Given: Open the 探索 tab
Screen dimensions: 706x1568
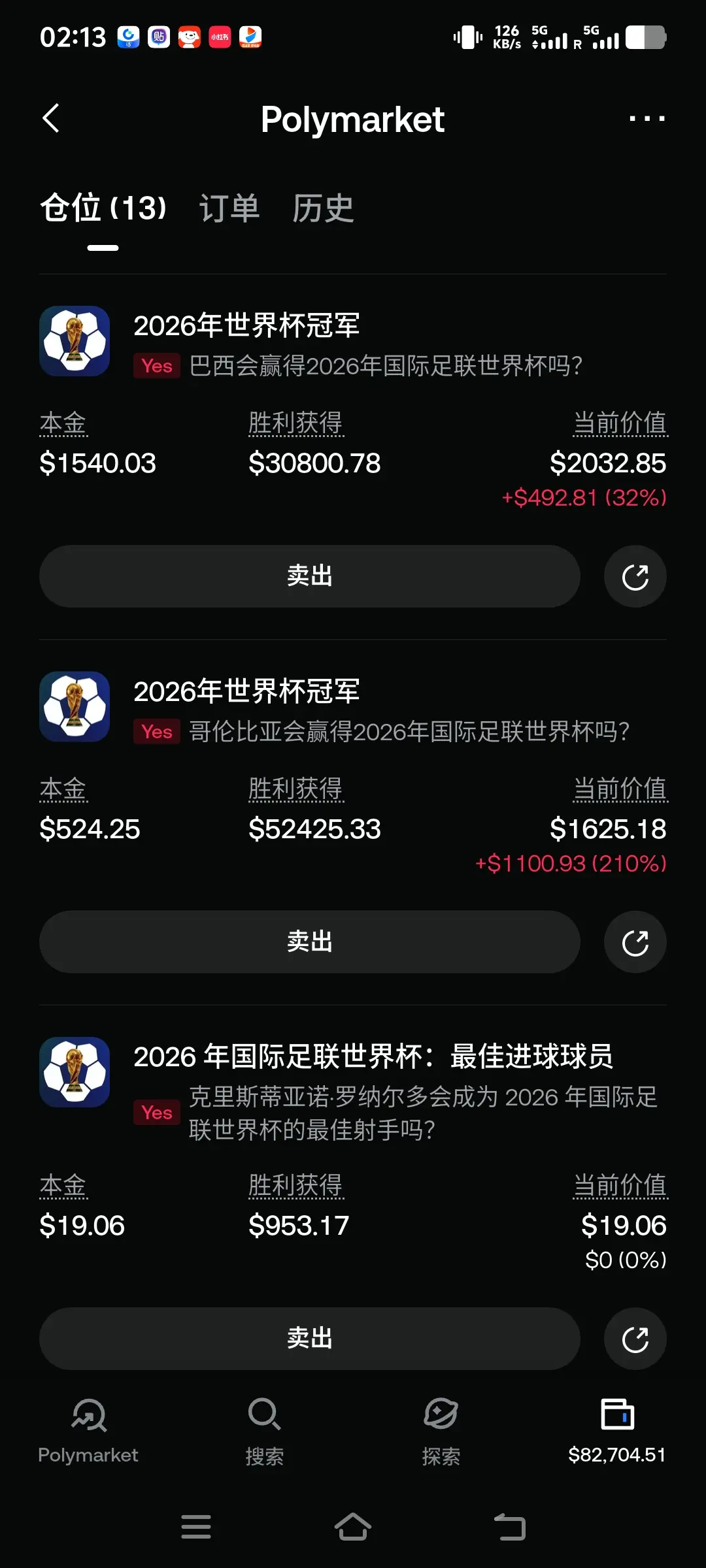Looking at the screenshot, I should click(x=441, y=1431).
